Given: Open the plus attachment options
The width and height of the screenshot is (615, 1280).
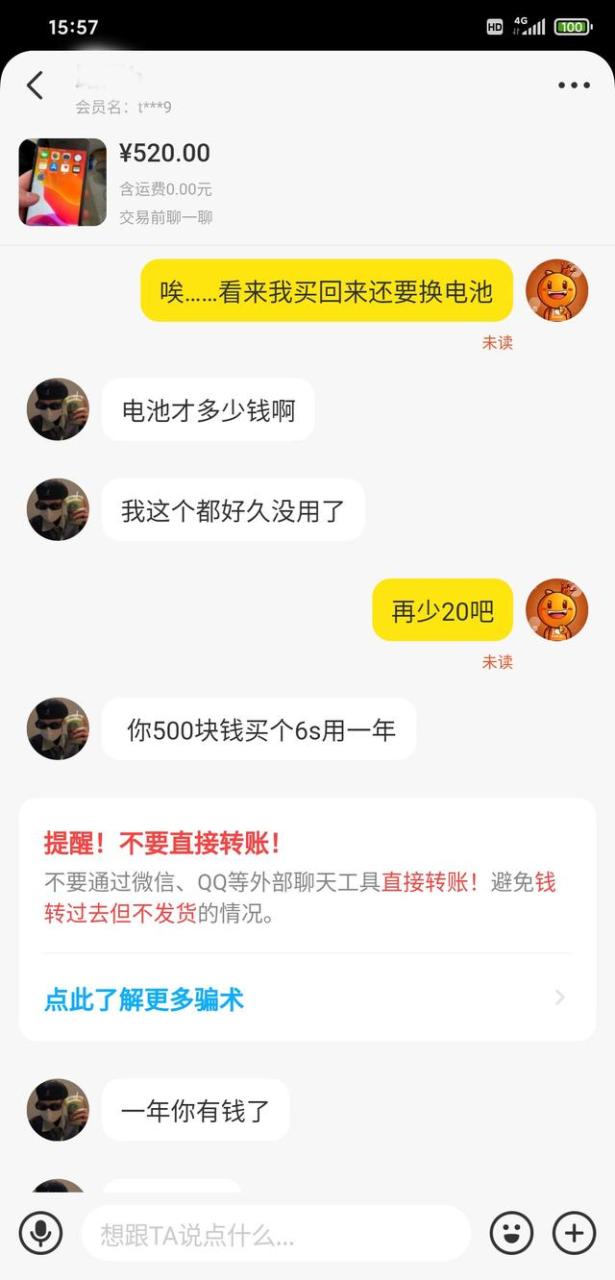Looking at the screenshot, I should tap(574, 1233).
